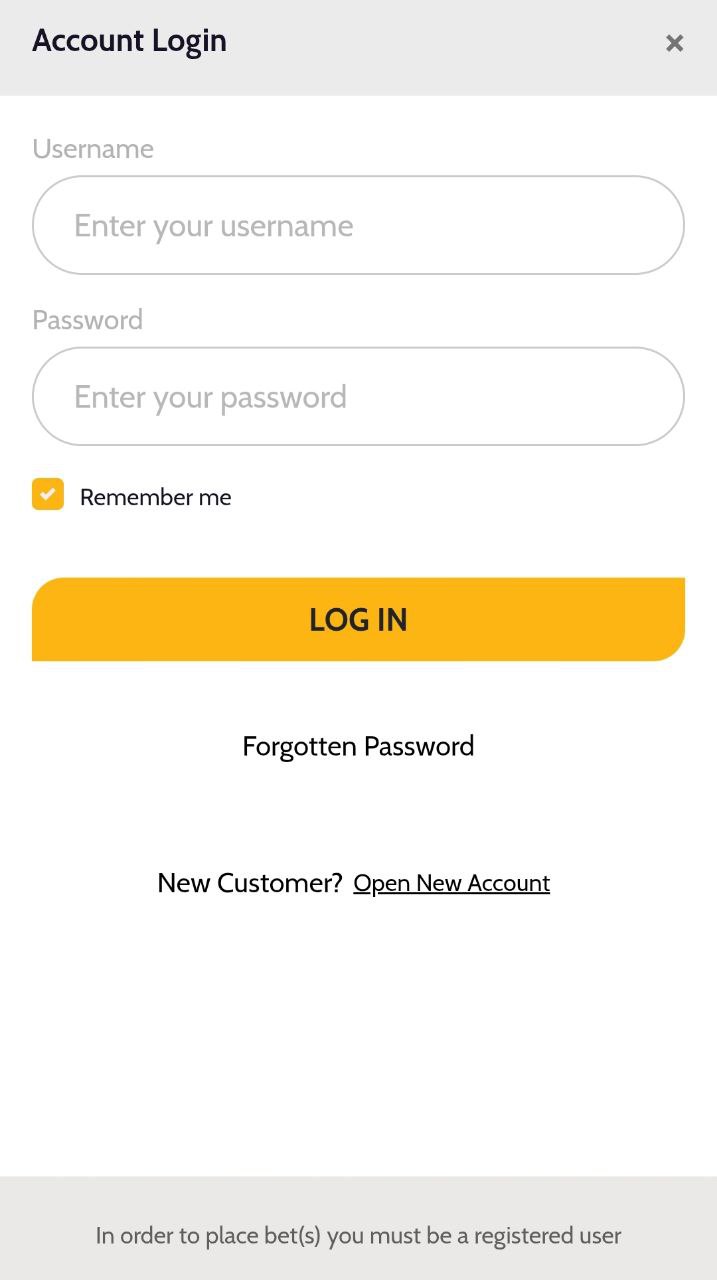Open the Forgotten Password link
The height and width of the screenshot is (1280, 717).
[x=358, y=746]
